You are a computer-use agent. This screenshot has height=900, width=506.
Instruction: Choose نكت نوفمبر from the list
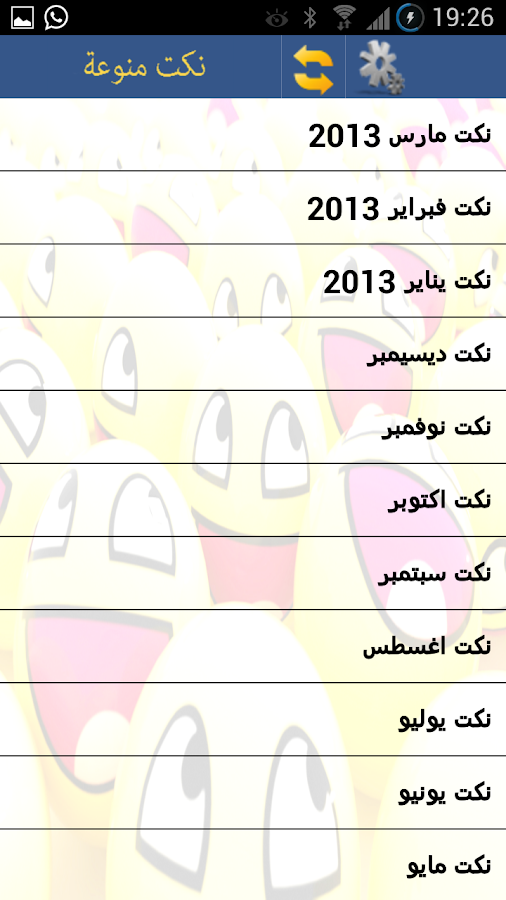tap(253, 427)
